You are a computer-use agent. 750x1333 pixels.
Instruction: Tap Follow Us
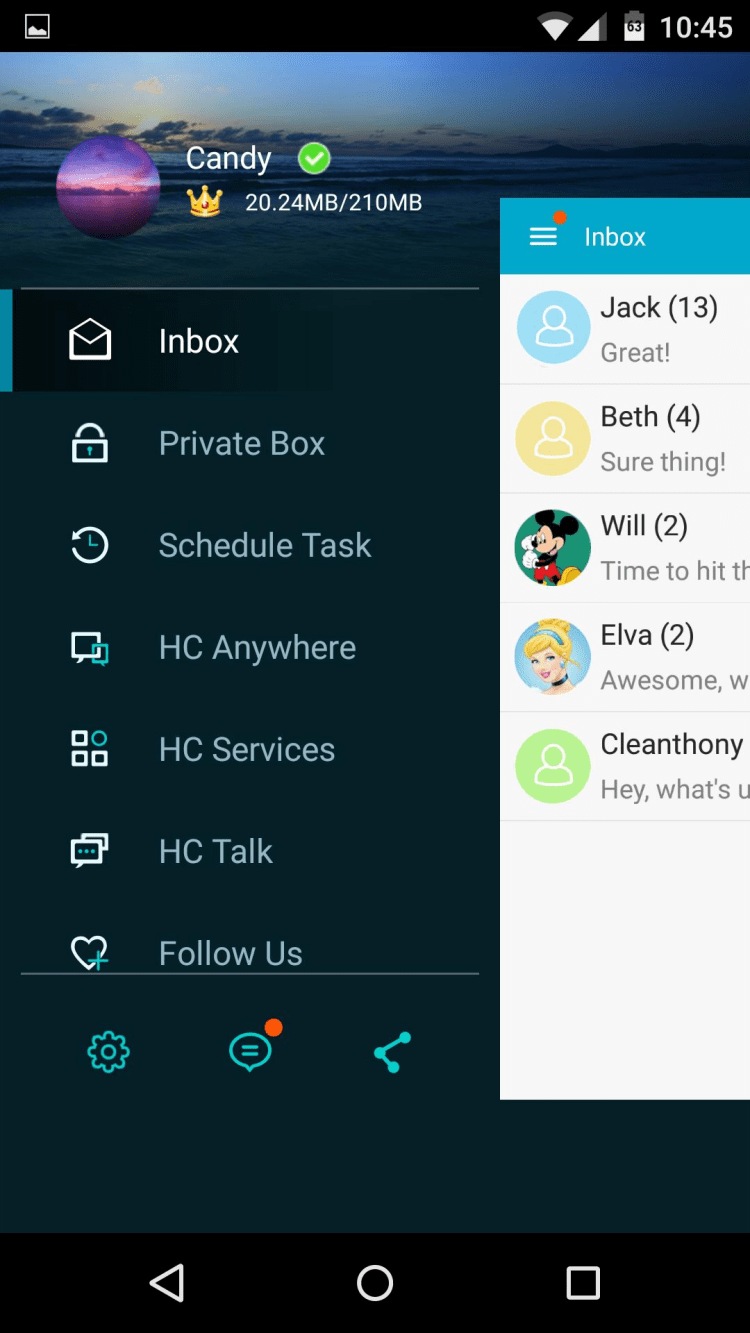click(230, 951)
